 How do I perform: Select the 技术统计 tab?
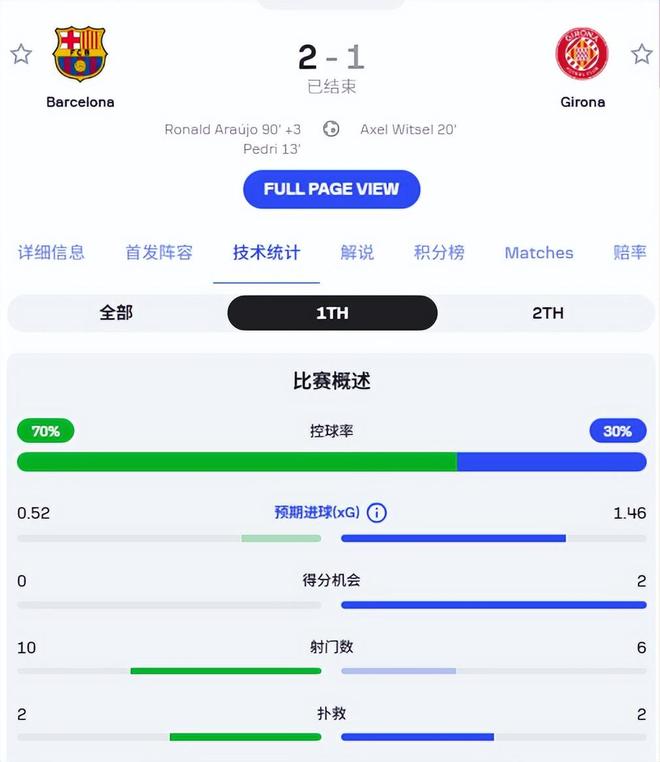point(266,253)
